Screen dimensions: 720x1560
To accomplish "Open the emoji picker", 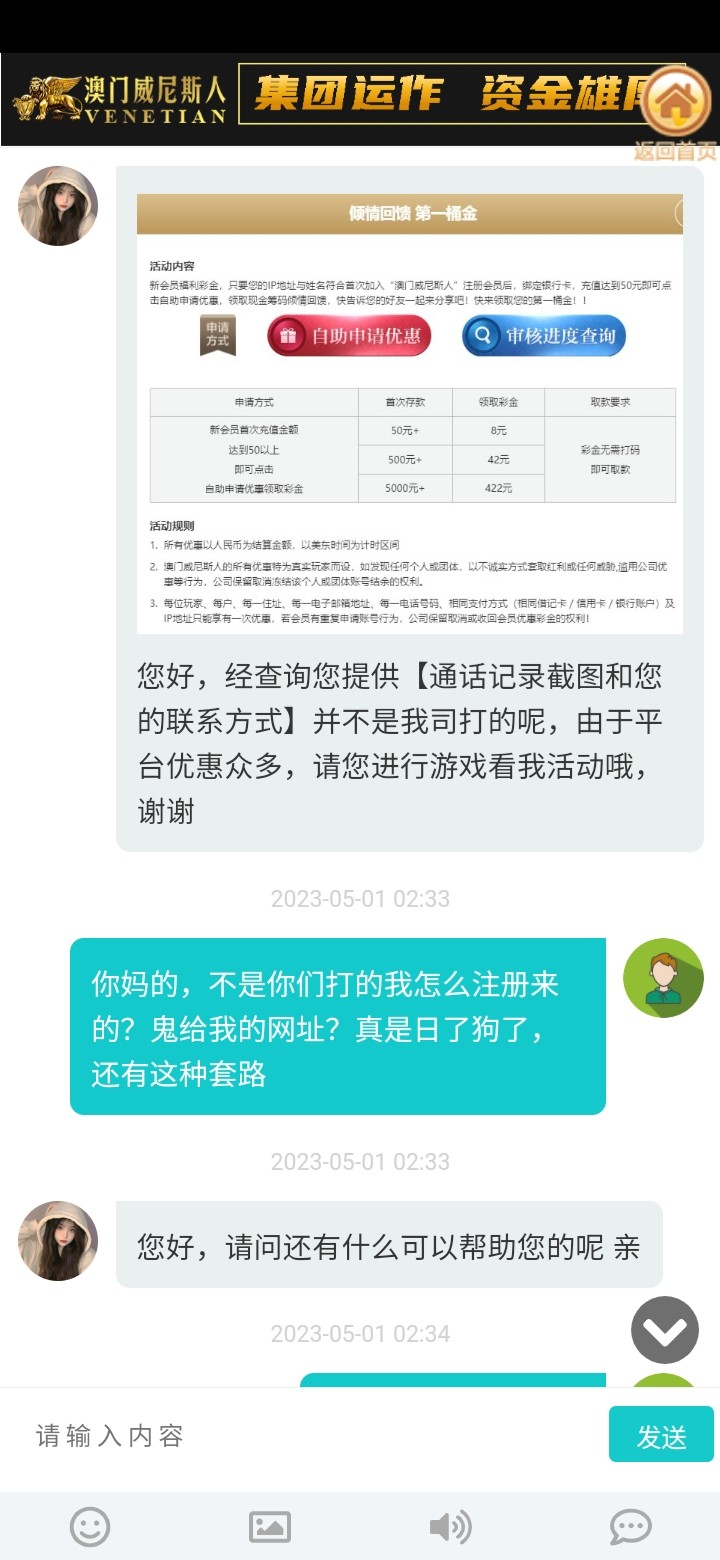I will coord(90,1527).
